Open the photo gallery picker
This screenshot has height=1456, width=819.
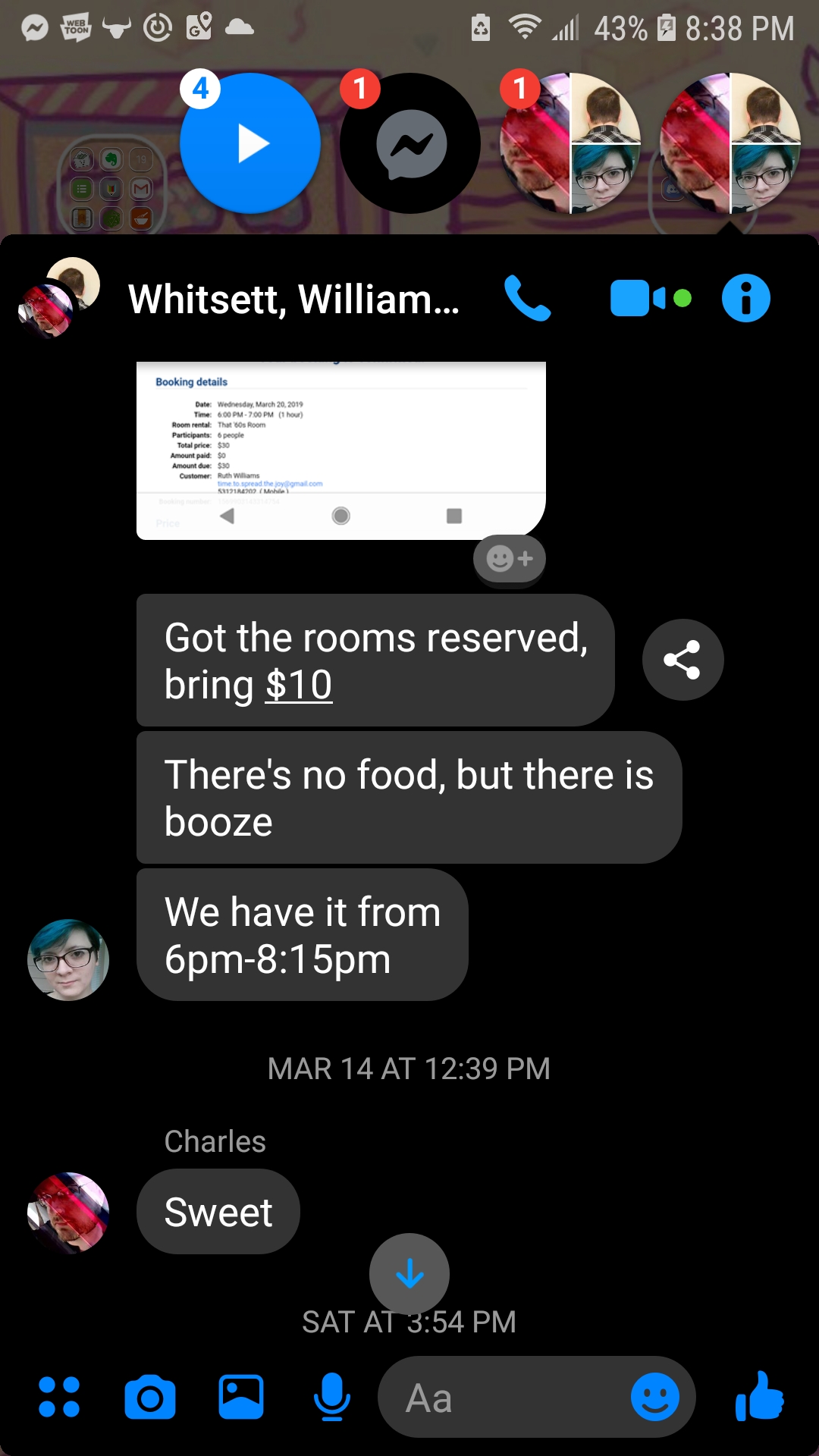tap(241, 1397)
